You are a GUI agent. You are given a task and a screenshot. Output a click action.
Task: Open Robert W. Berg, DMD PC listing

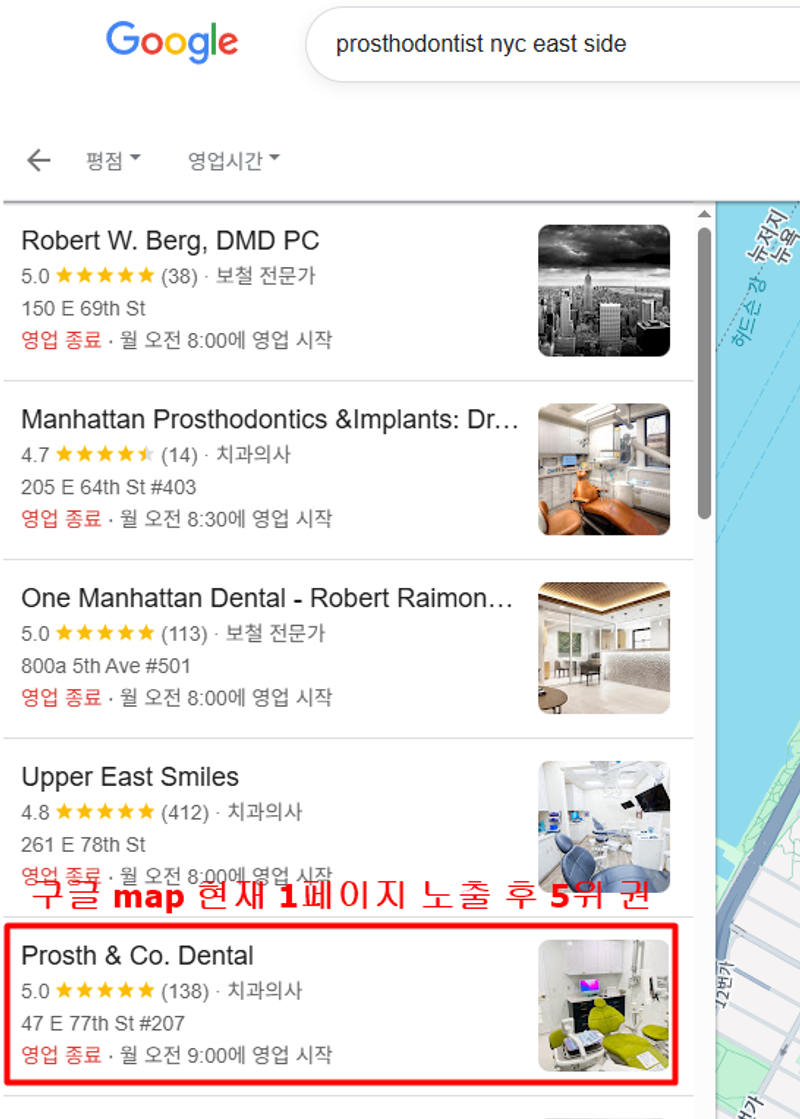point(170,241)
